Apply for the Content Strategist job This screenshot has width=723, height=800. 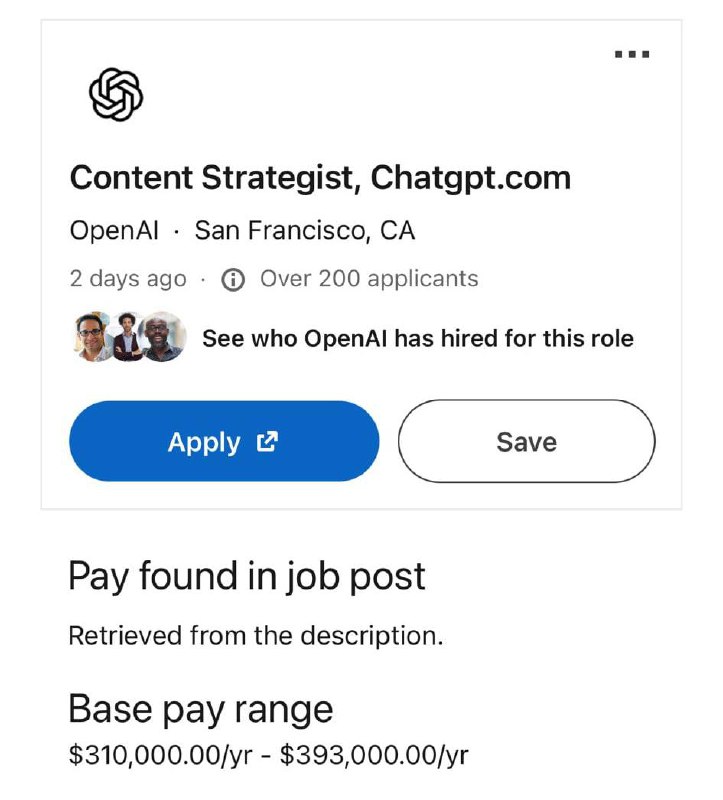click(x=224, y=442)
